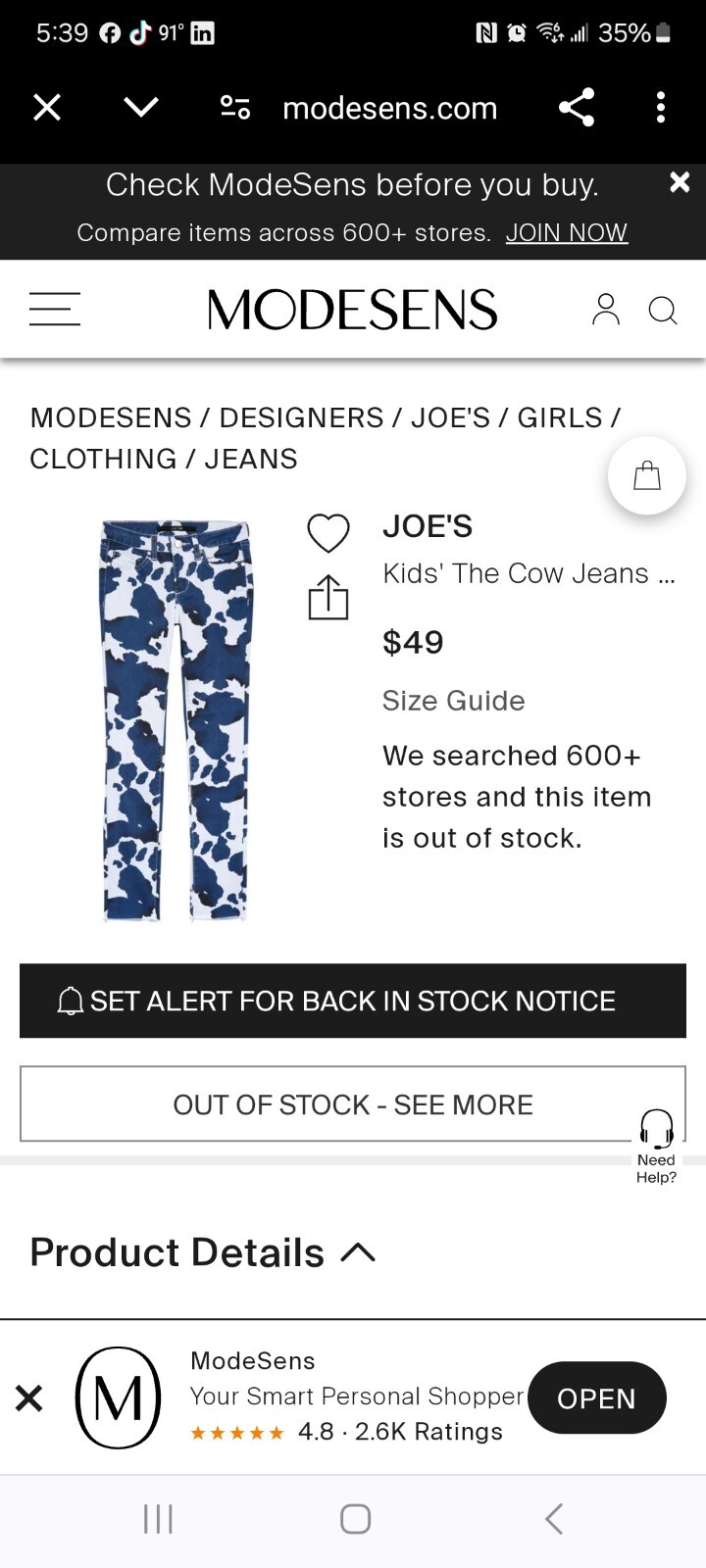Dismiss the Check ModeSens banner
Image resolution: width=706 pixels, height=1568 pixels.
(x=680, y=182)
